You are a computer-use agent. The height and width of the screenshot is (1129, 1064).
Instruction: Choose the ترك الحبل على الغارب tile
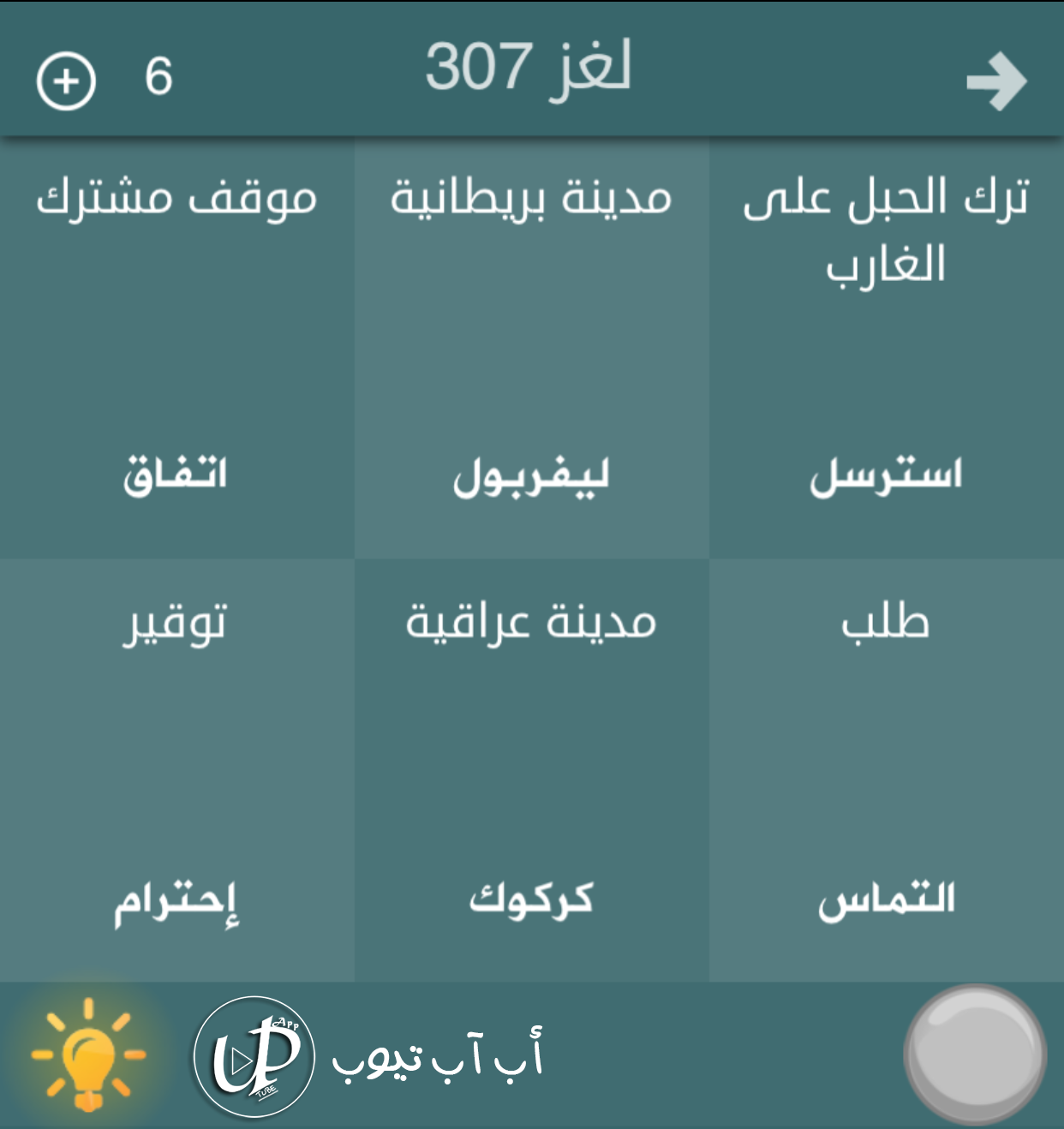(x=886, y=347)
